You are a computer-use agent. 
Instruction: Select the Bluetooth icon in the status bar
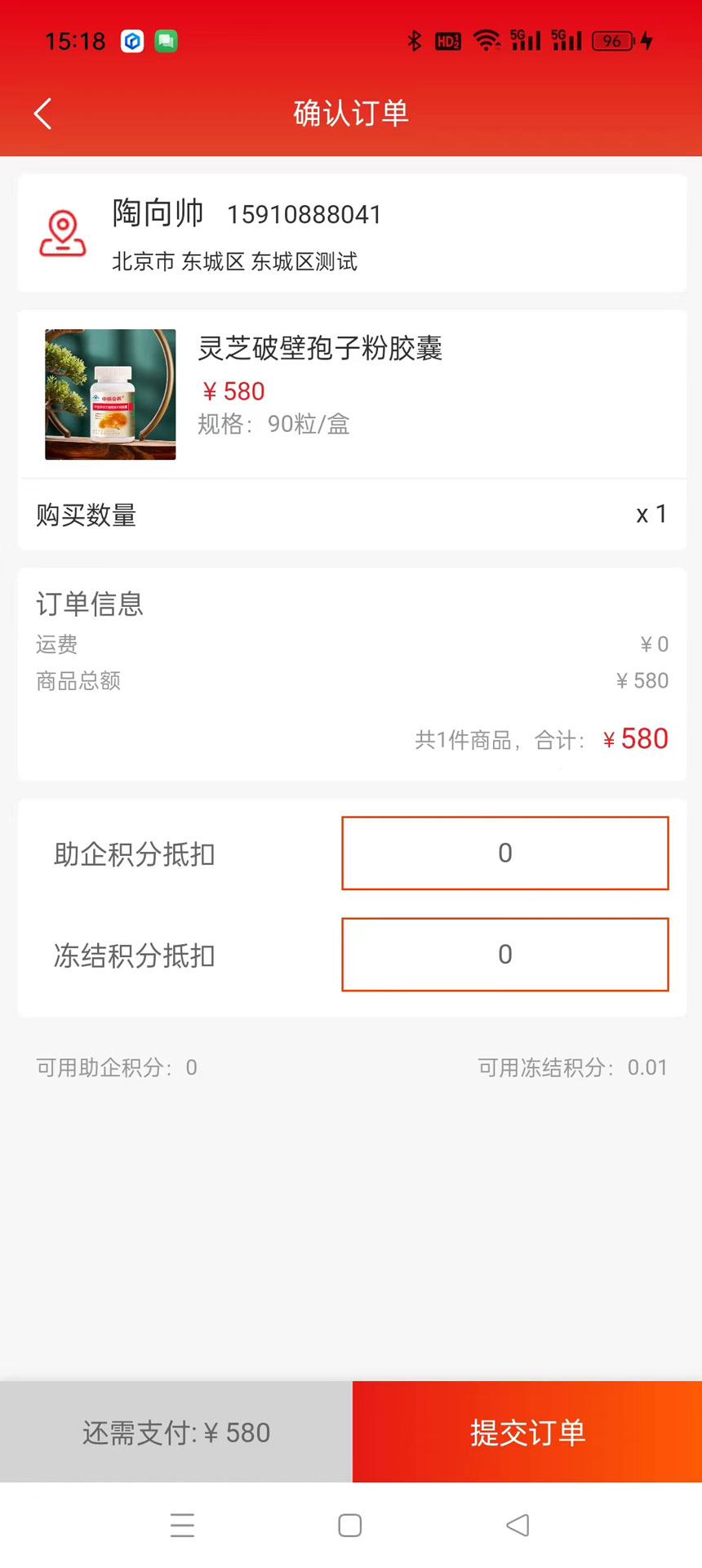415,41
